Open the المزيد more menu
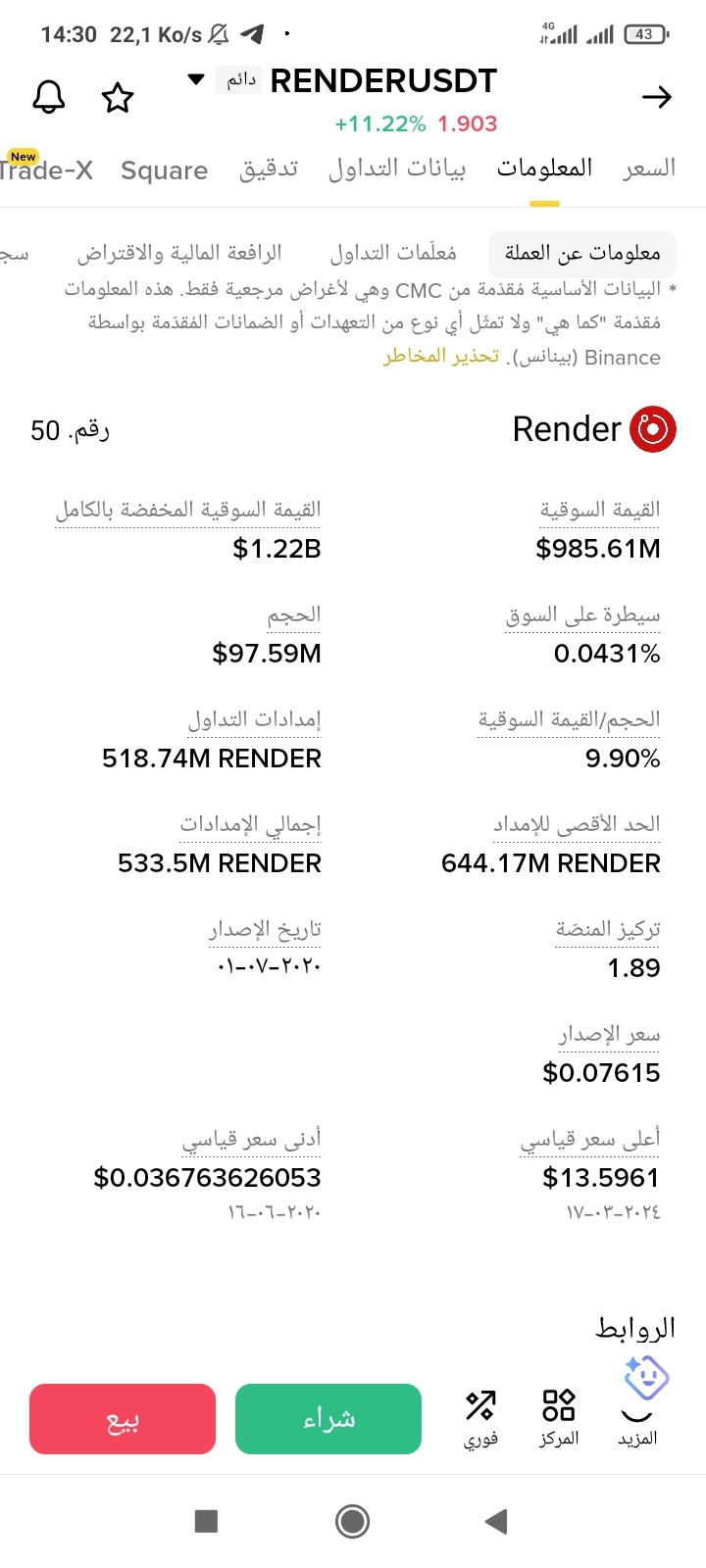The image size is (706, 1568). click(637, 1417)
